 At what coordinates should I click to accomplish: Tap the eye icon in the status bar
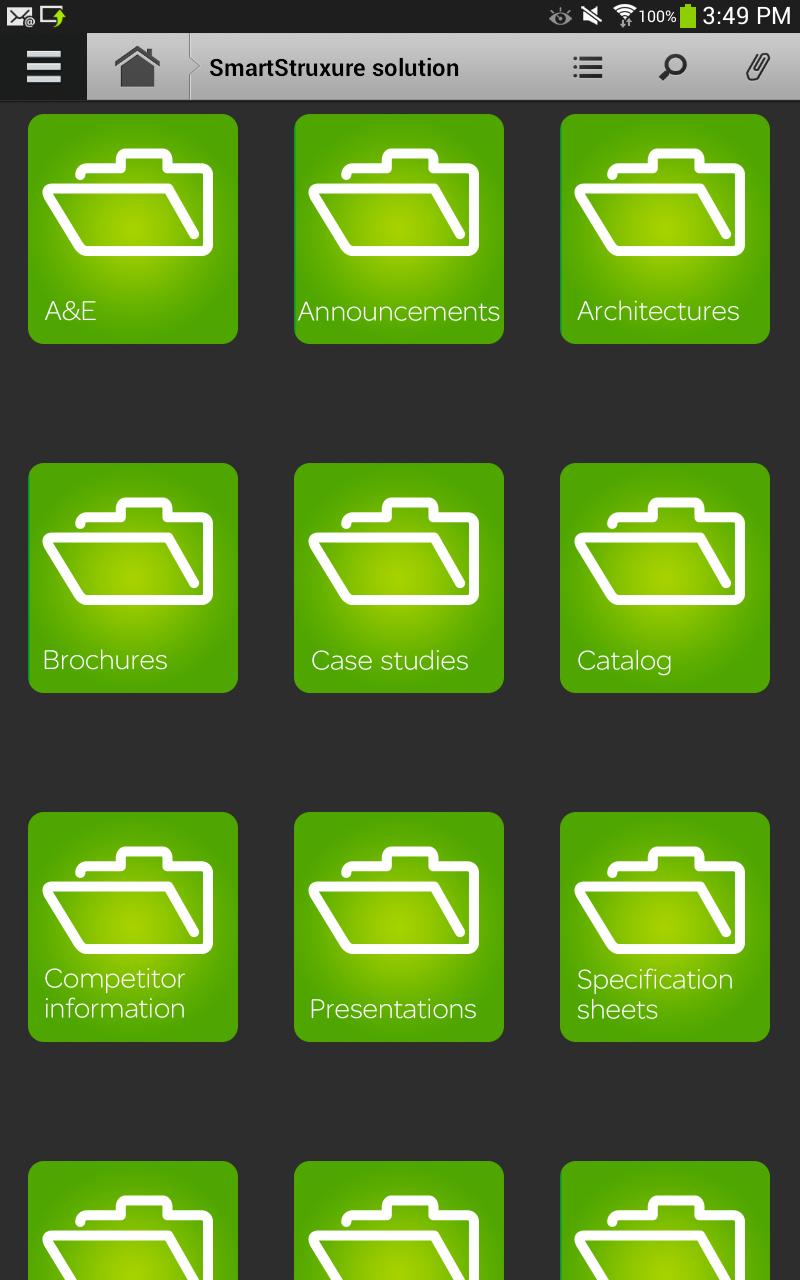(559, 14)
